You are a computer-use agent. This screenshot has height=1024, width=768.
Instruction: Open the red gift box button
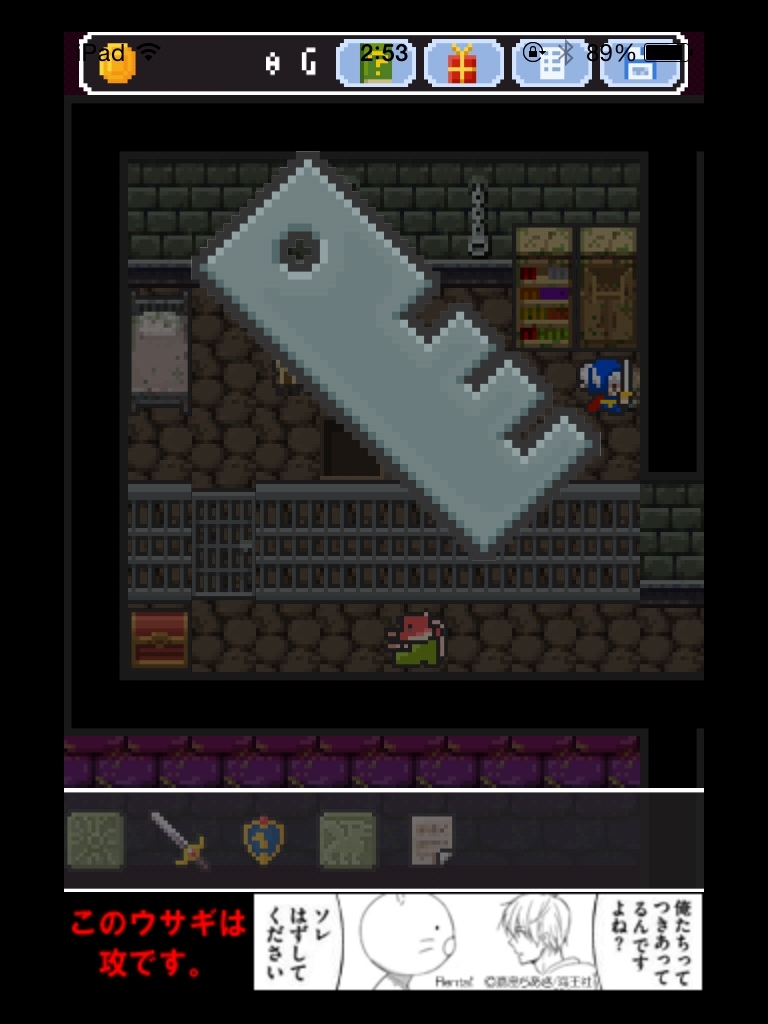(462, 64)
